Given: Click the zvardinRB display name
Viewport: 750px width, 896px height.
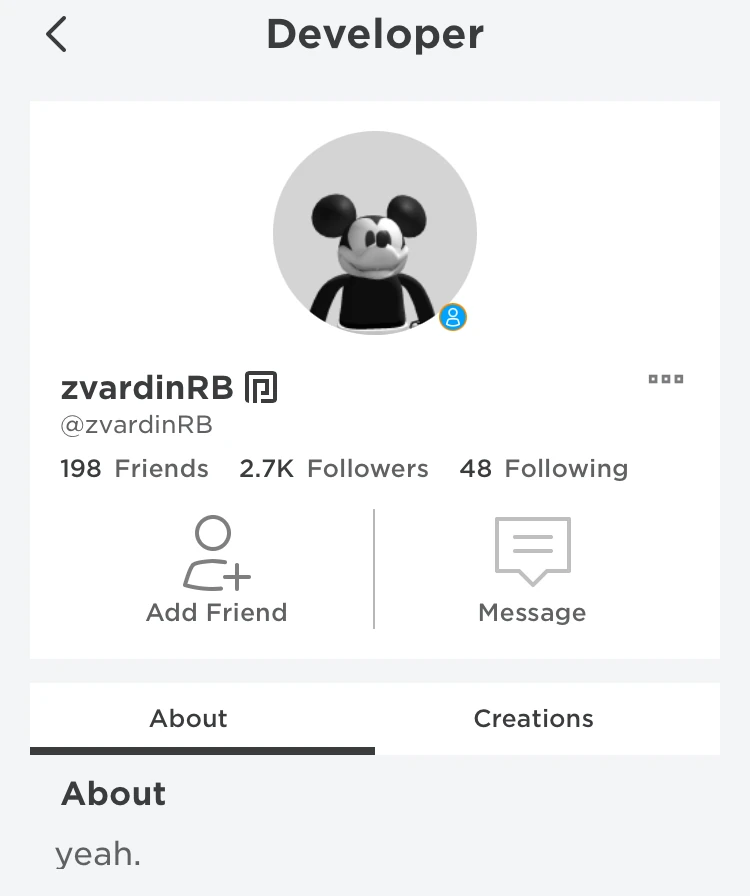Looking at the screenshot, I should pos(145,387).
